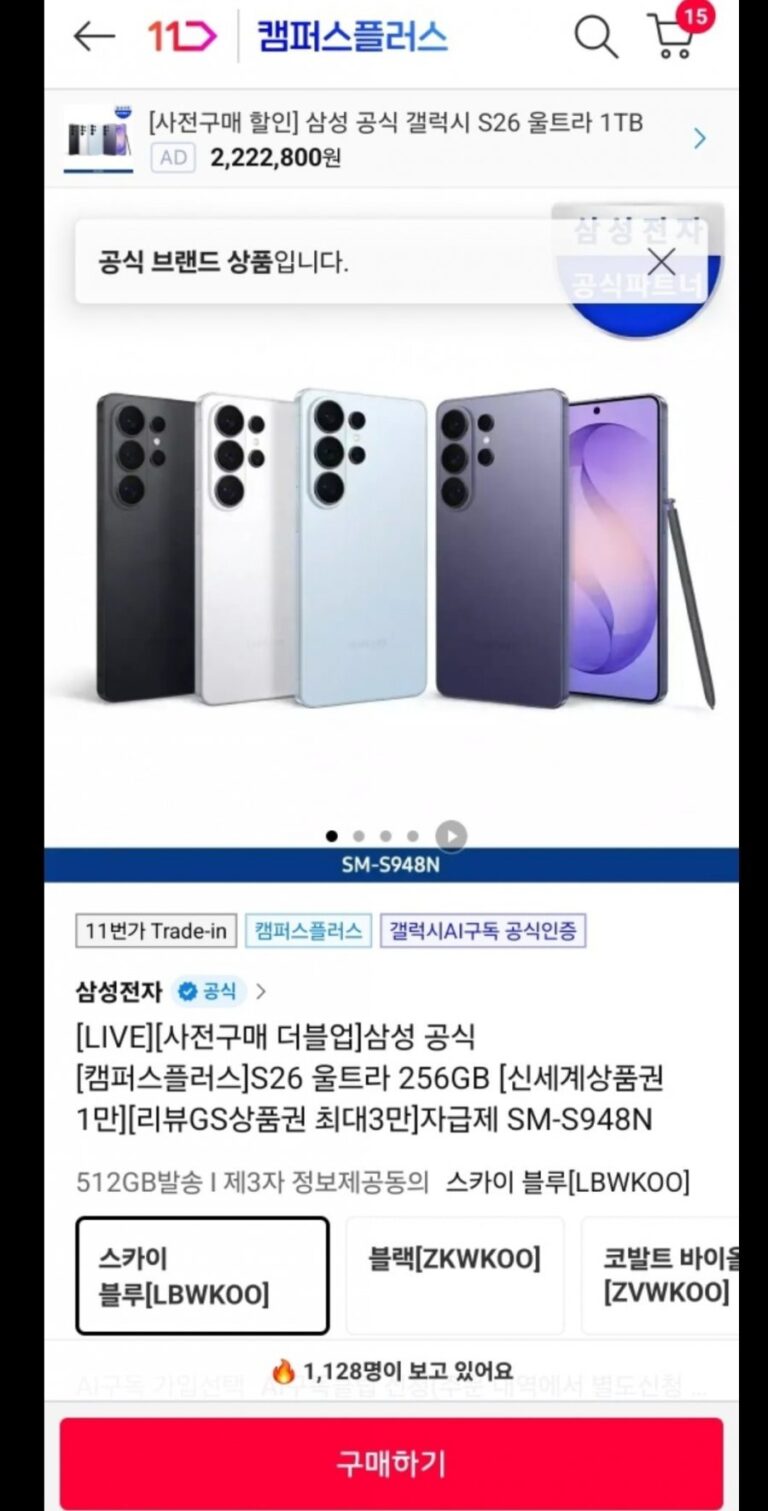Image resolution: width=768 pixels, height=1511 pixels.
Task: Open the shopping cart
Action: pos(673,38)
